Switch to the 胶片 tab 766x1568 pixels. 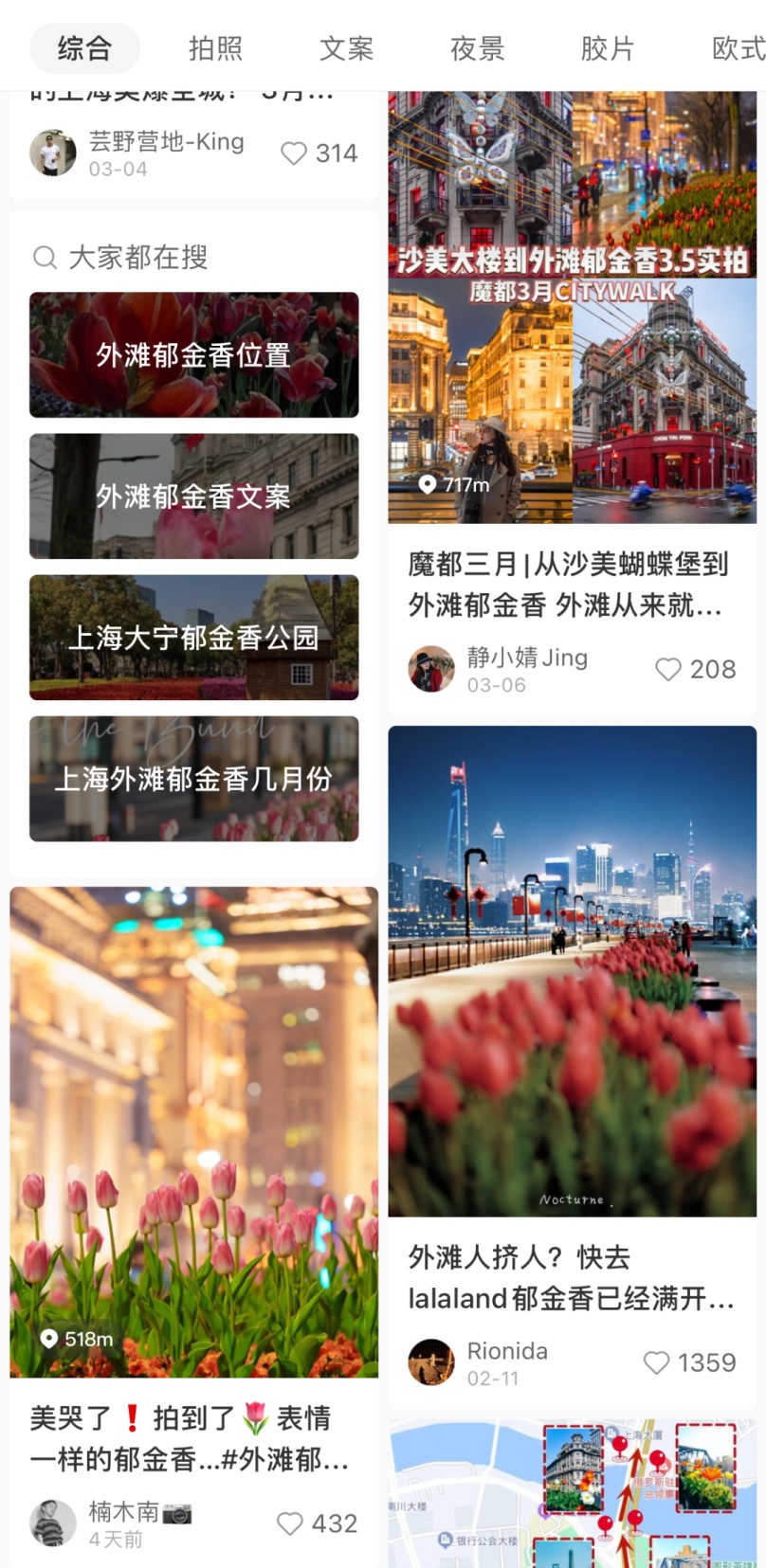pyautogui.click(x=608, y=48)
